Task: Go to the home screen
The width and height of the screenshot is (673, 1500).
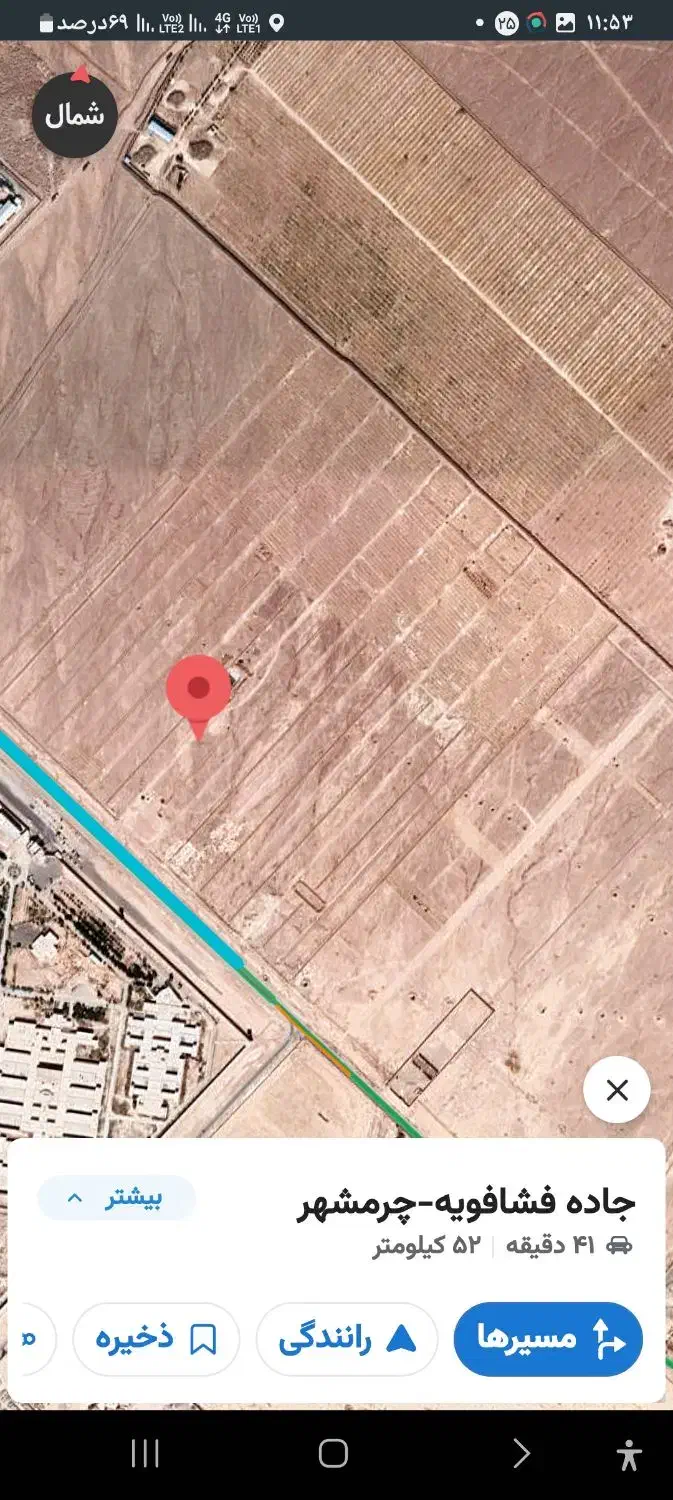Action: point(333,1453)
